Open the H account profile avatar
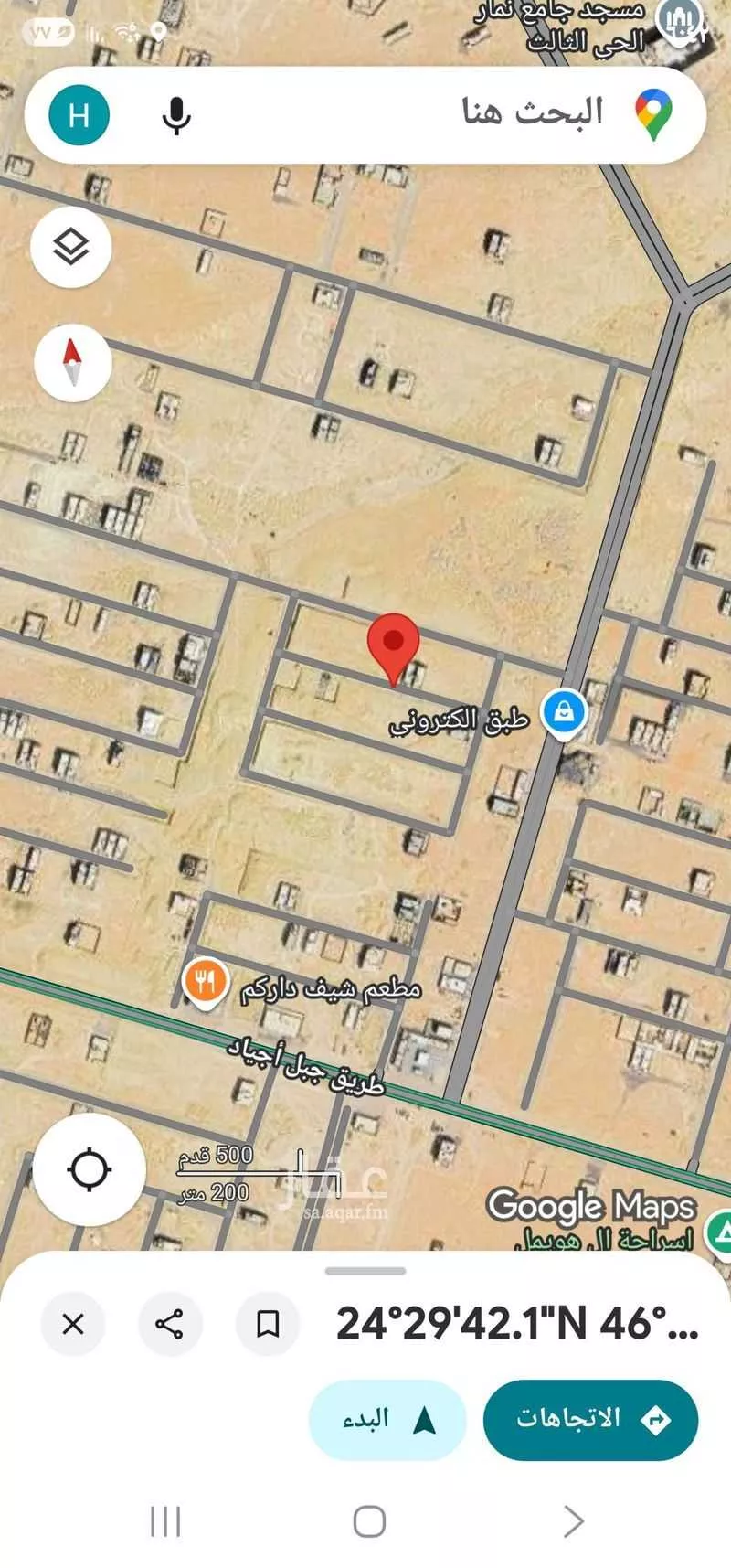This screenshot has width=731, height=1568. pyautogui.click(x=79, y=116)
